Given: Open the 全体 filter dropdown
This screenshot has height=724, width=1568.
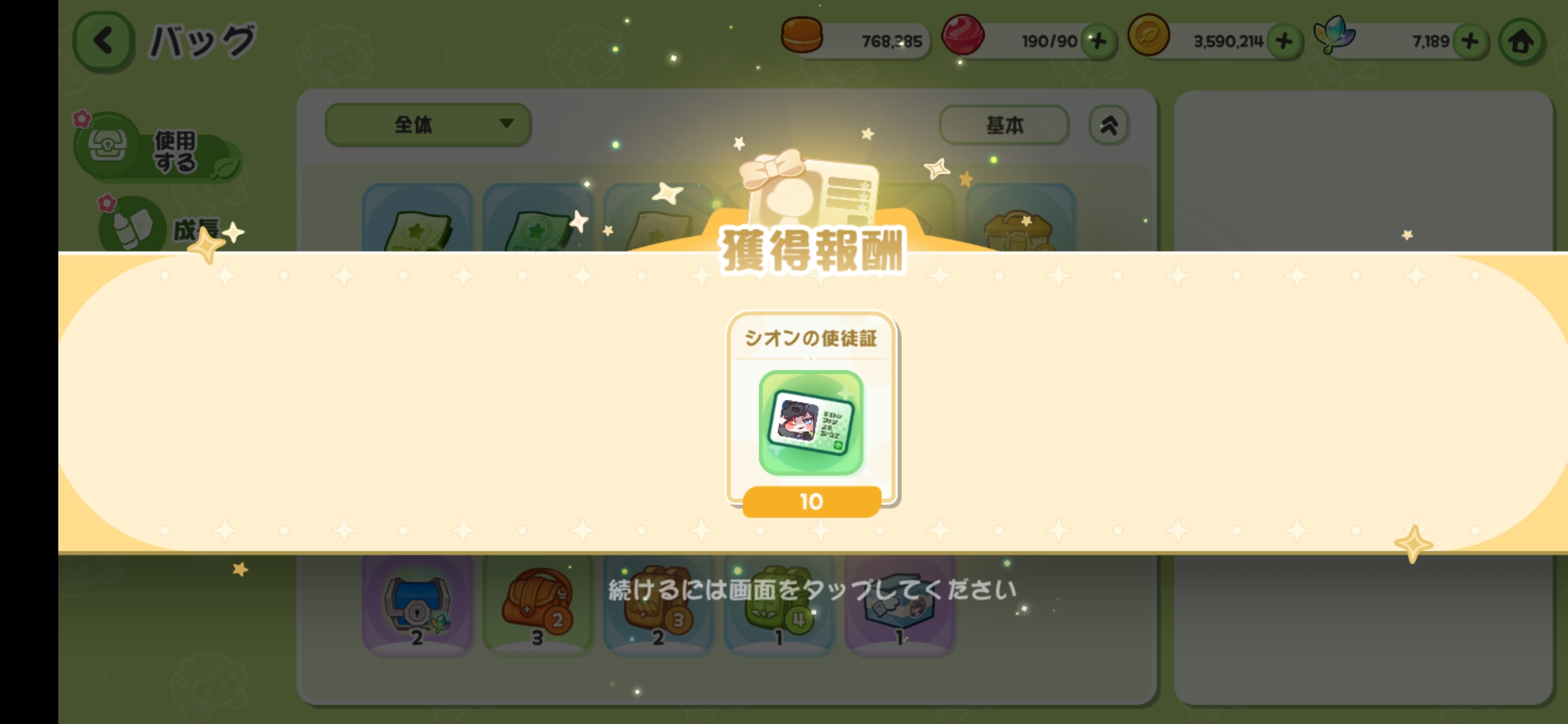Looking at the screenshot, I should click(x=428, y=125).
